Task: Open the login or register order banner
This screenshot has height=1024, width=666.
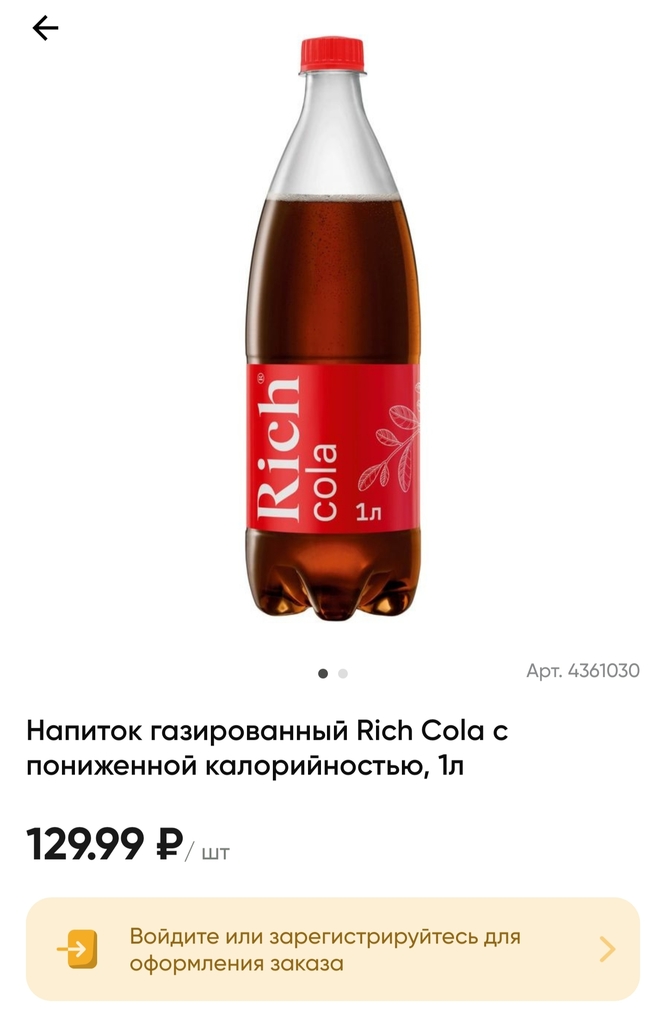Action: 332,949
